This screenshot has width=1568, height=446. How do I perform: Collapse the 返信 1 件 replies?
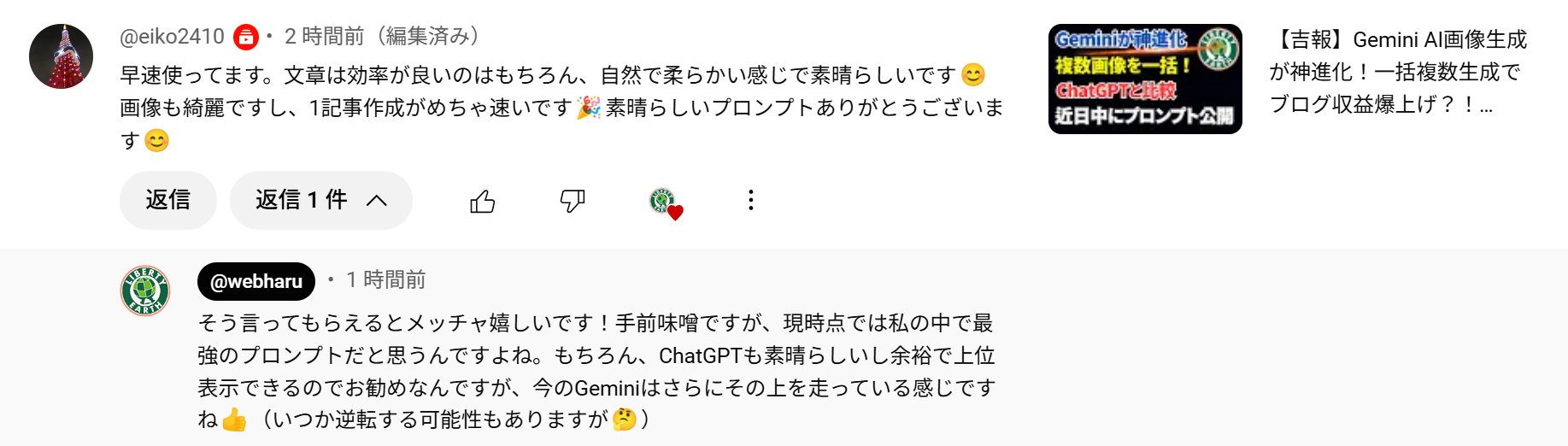pyautogui.click(x=320, y=200)
